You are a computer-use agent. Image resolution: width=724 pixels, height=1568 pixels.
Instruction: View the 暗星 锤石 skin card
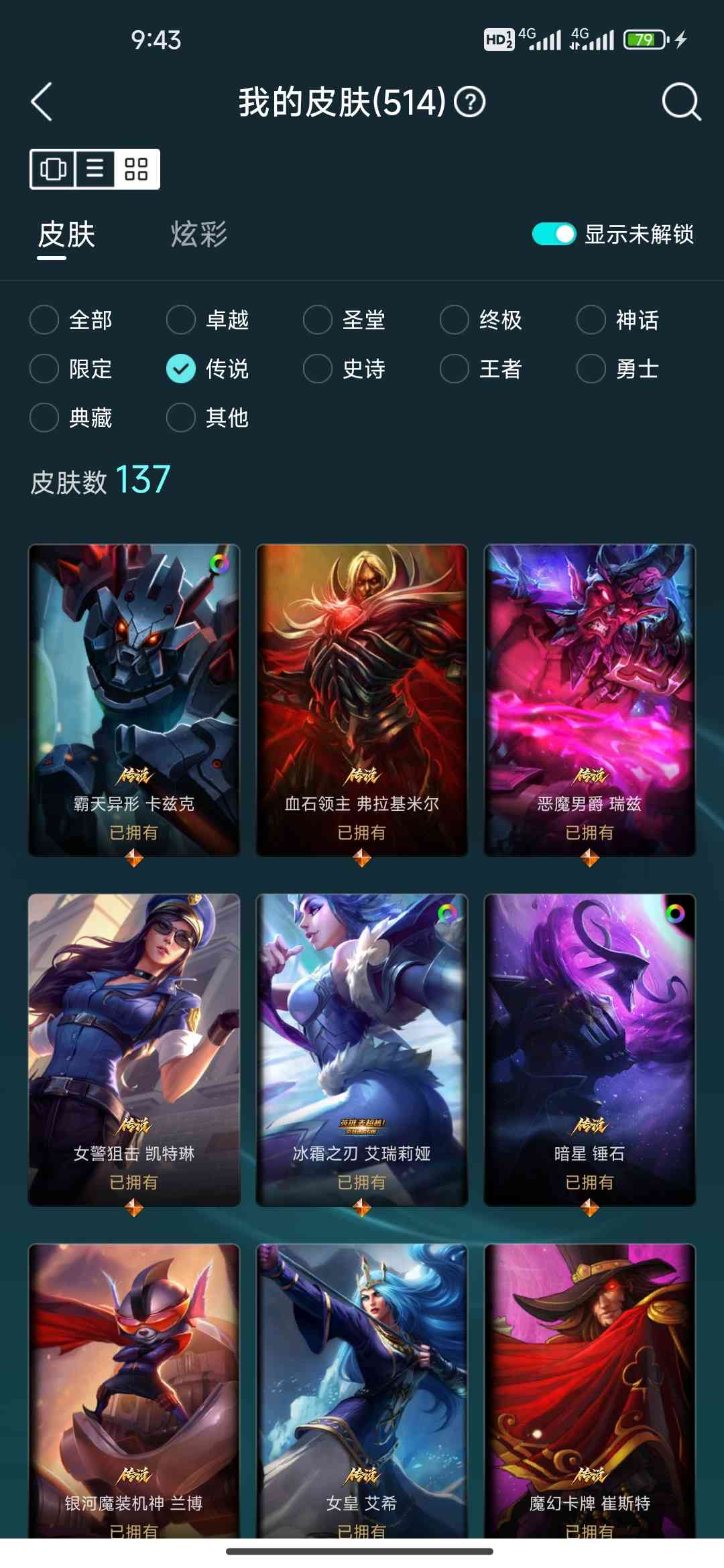point(590,1050)
